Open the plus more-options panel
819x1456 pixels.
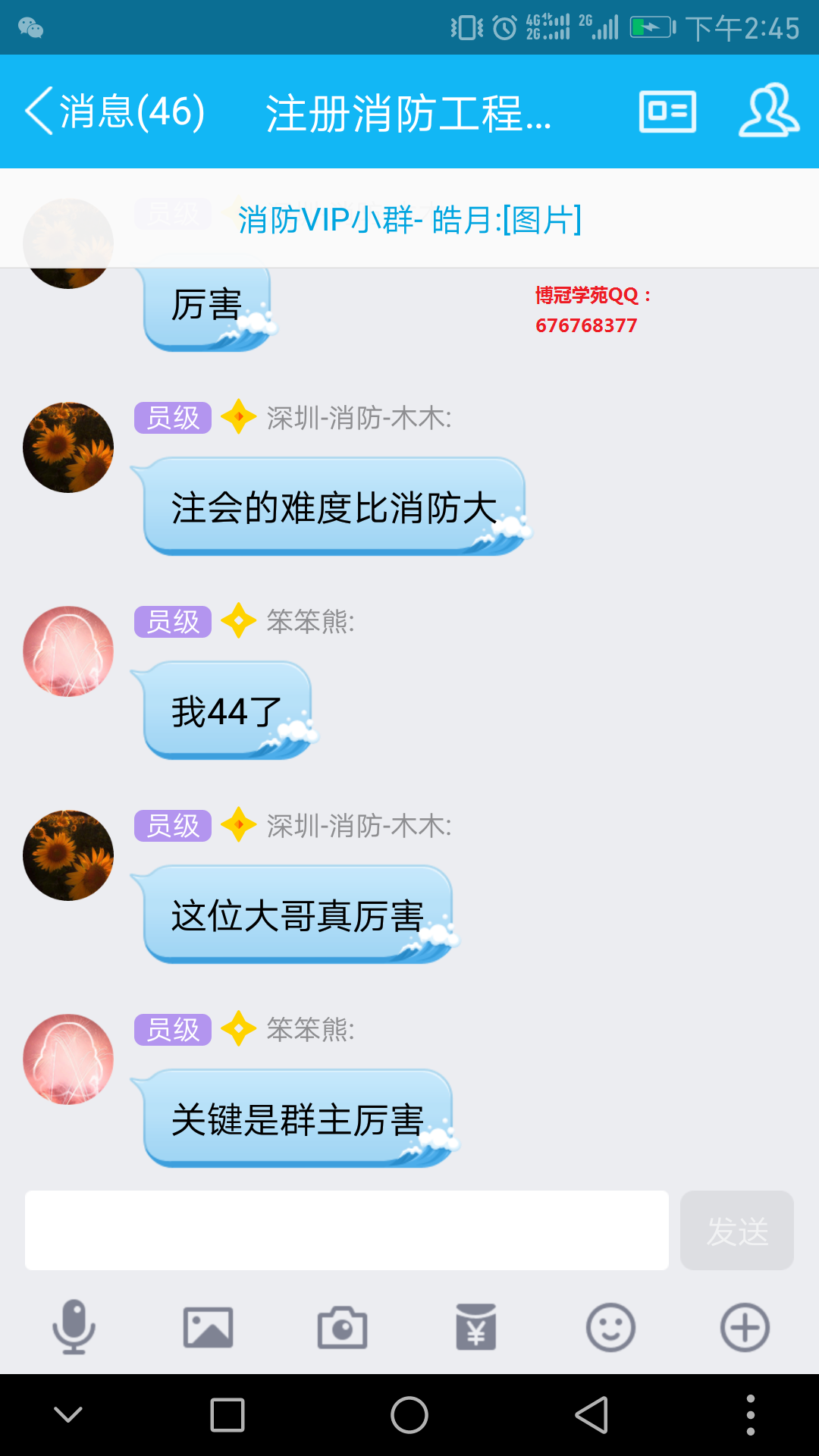745,1327
